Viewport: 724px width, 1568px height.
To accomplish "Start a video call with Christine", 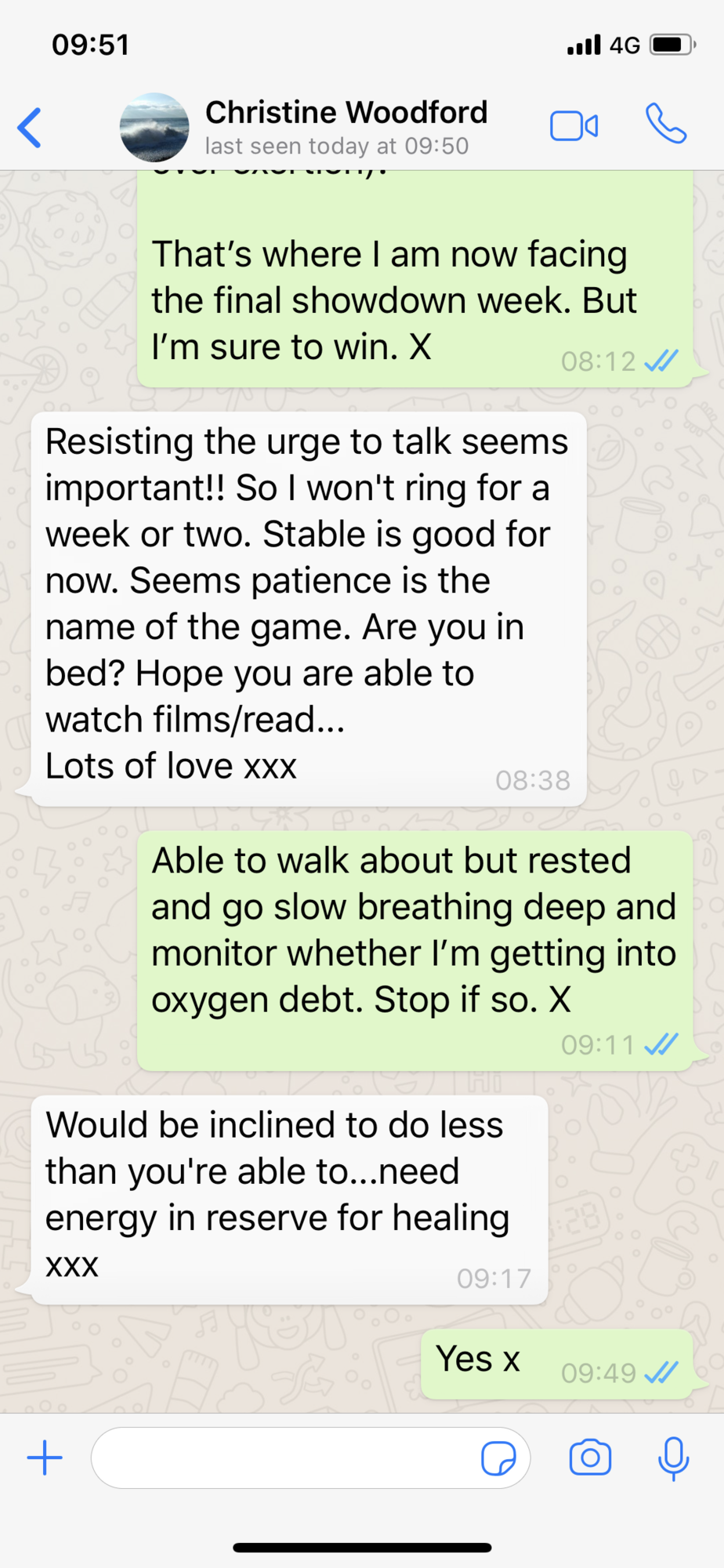I will click(574, 126).
